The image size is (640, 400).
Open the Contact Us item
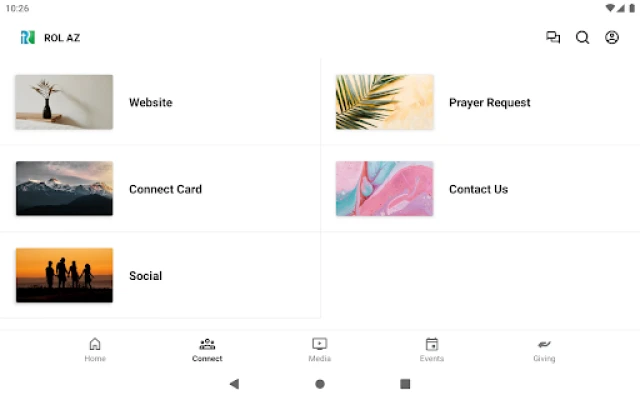478,189
